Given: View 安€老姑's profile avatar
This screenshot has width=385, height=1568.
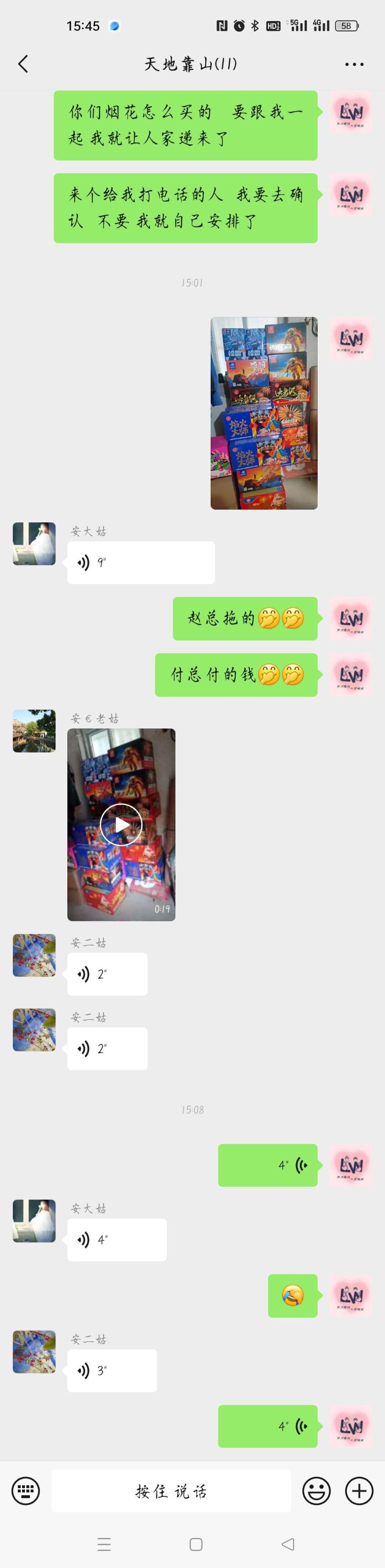Looking at the screenshot, I should (34, 730).
